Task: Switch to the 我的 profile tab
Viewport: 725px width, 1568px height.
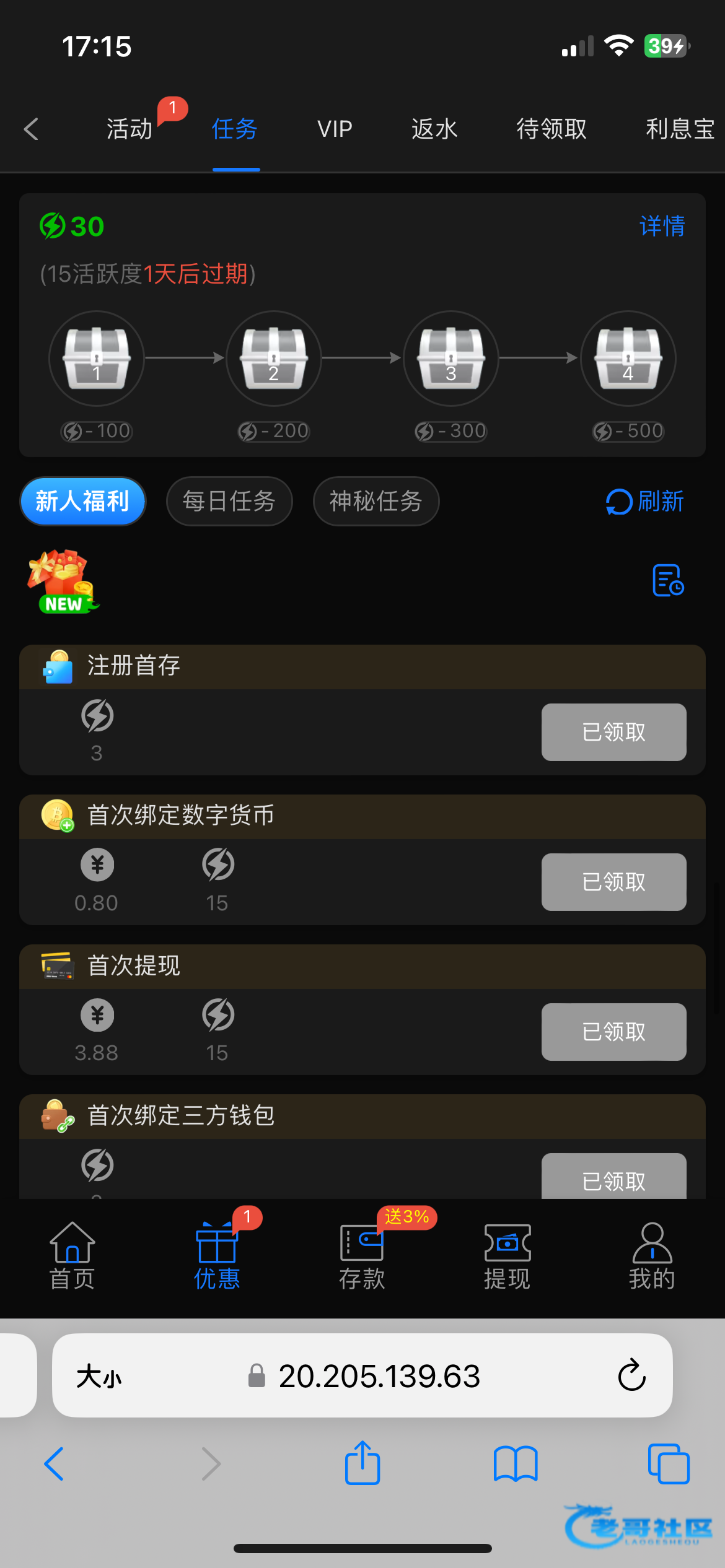Action: [652, 1256]
